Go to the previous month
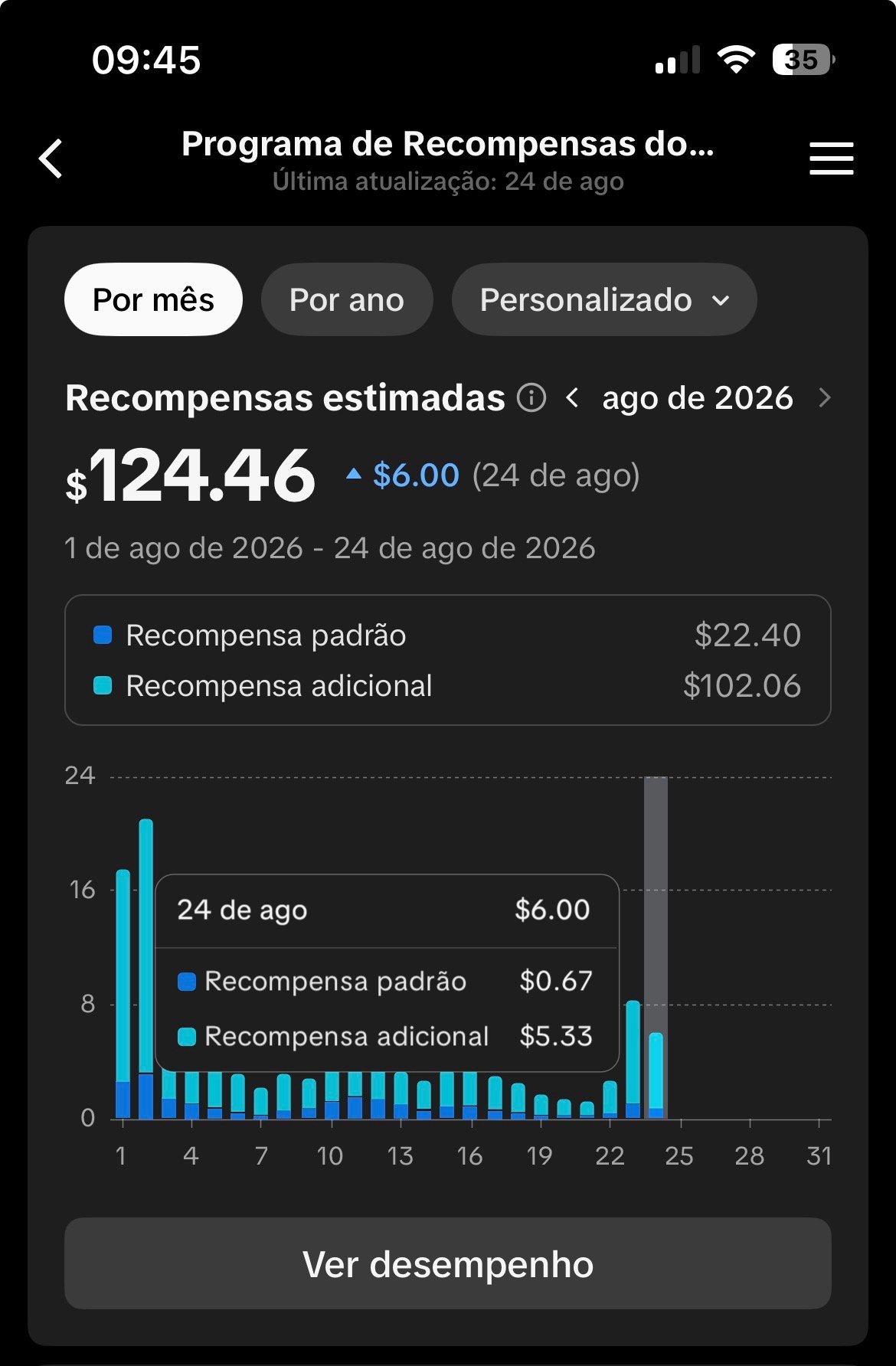The height and width of the screenshot is (1366, 896). point(572,398)
